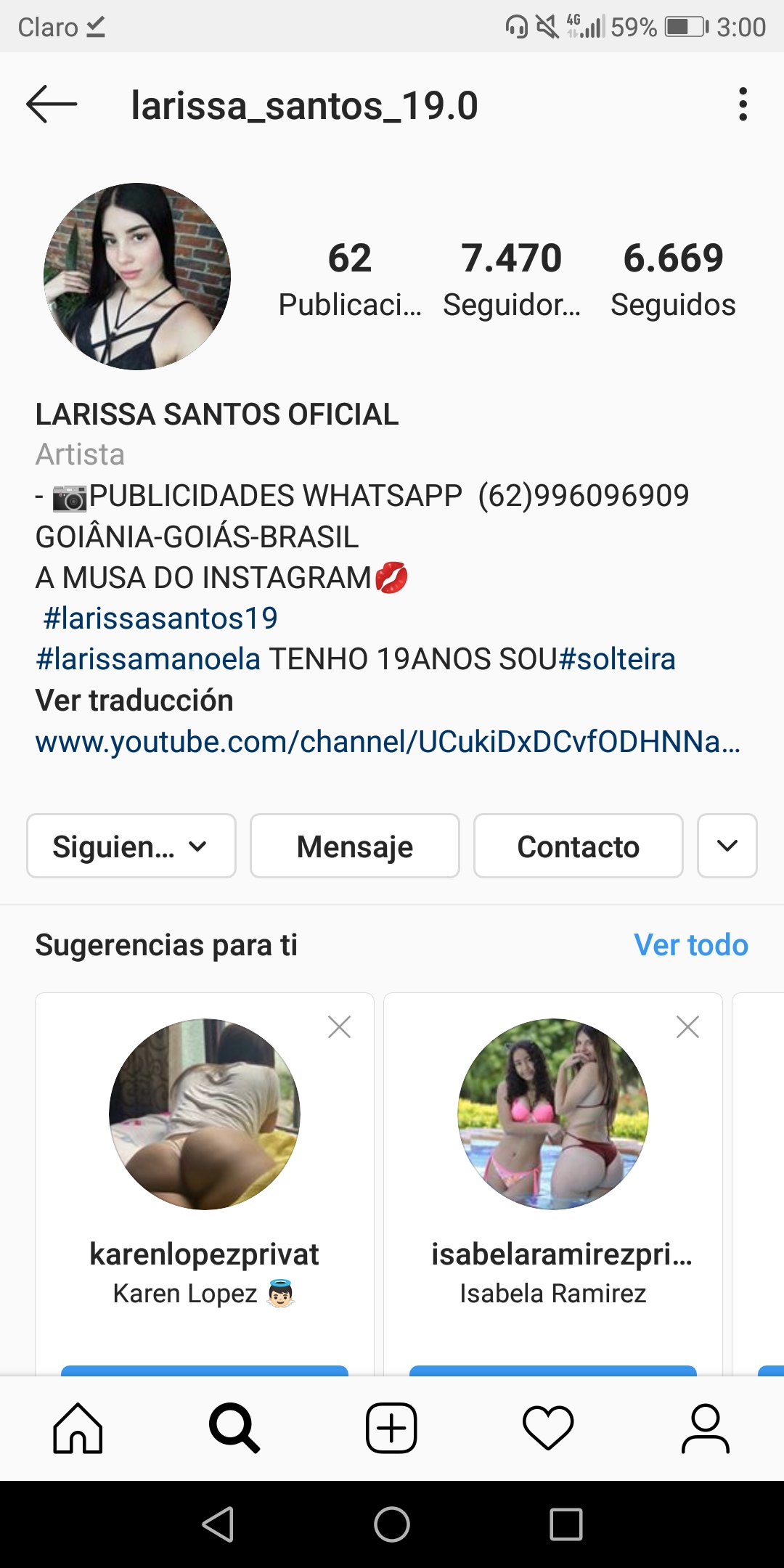Open the 6.669 Seguidos list

(673, 279)
